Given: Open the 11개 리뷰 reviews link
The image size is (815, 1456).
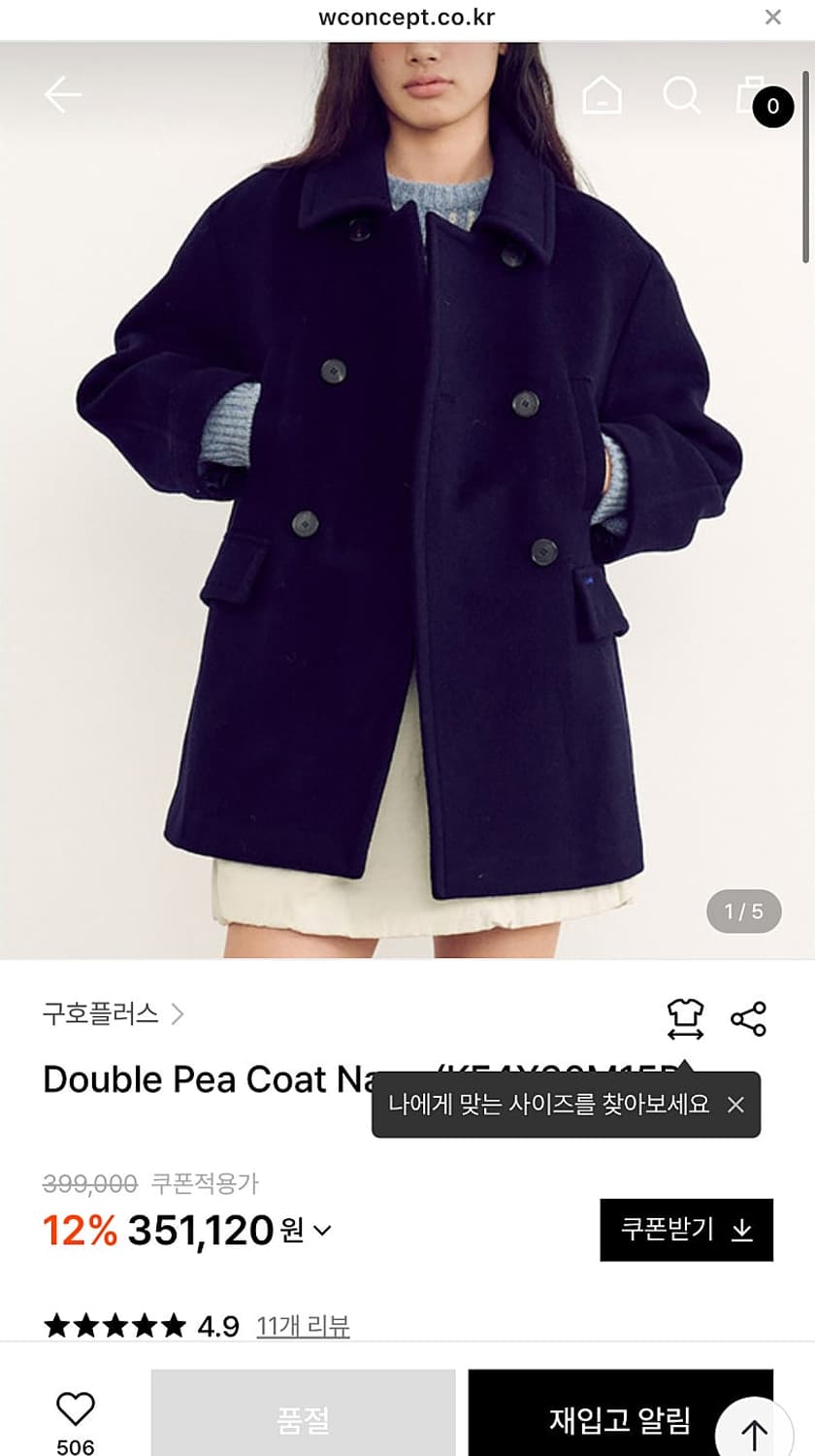Looking at the screenshot, I should pos(304,1326).
